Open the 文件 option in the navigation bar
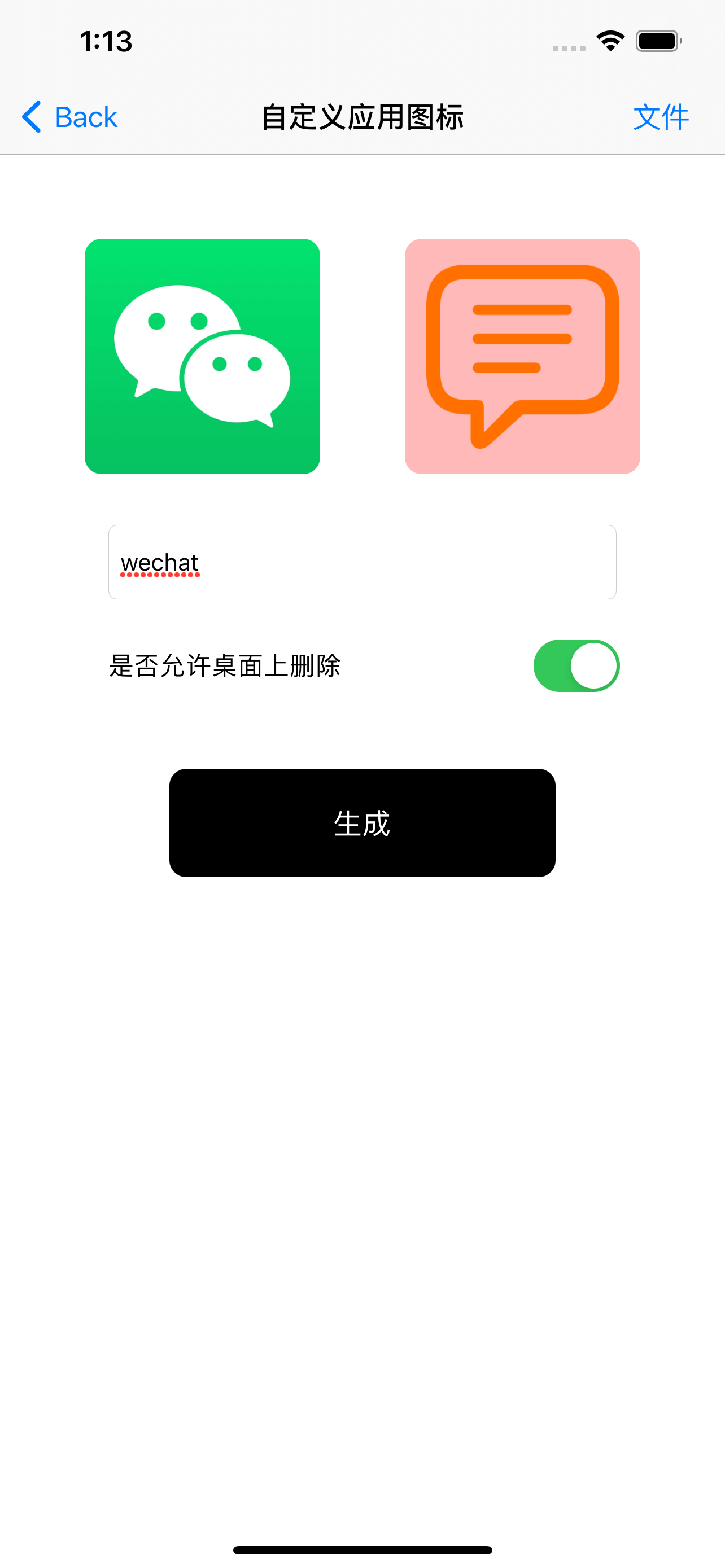This screenshot has width=725, height=1568. pyautogui.click(x=661, y=117)
